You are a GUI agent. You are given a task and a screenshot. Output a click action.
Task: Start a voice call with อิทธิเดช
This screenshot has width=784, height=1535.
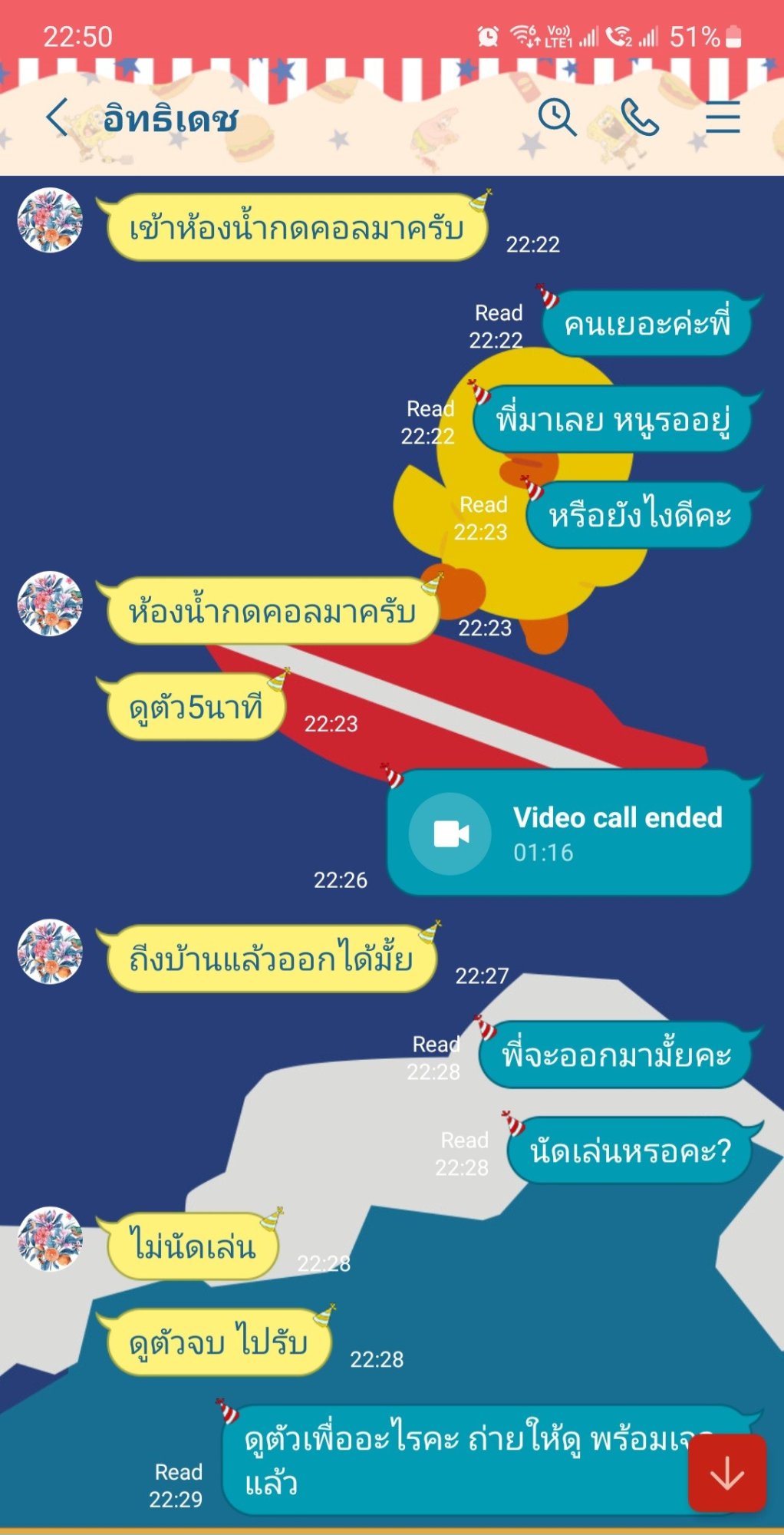pos(640,117)
